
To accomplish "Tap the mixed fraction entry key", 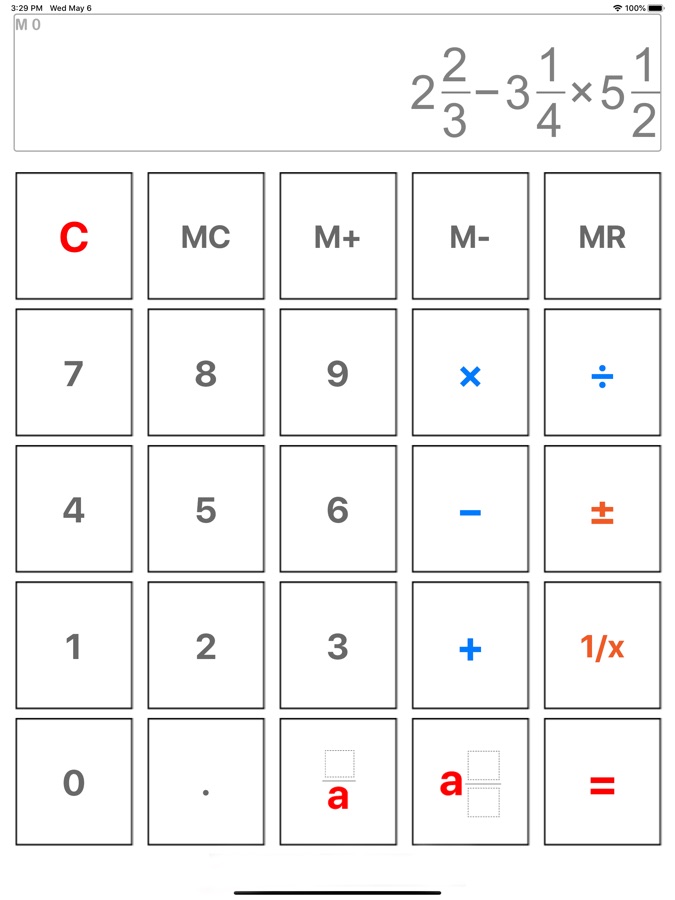I will 470,782.
